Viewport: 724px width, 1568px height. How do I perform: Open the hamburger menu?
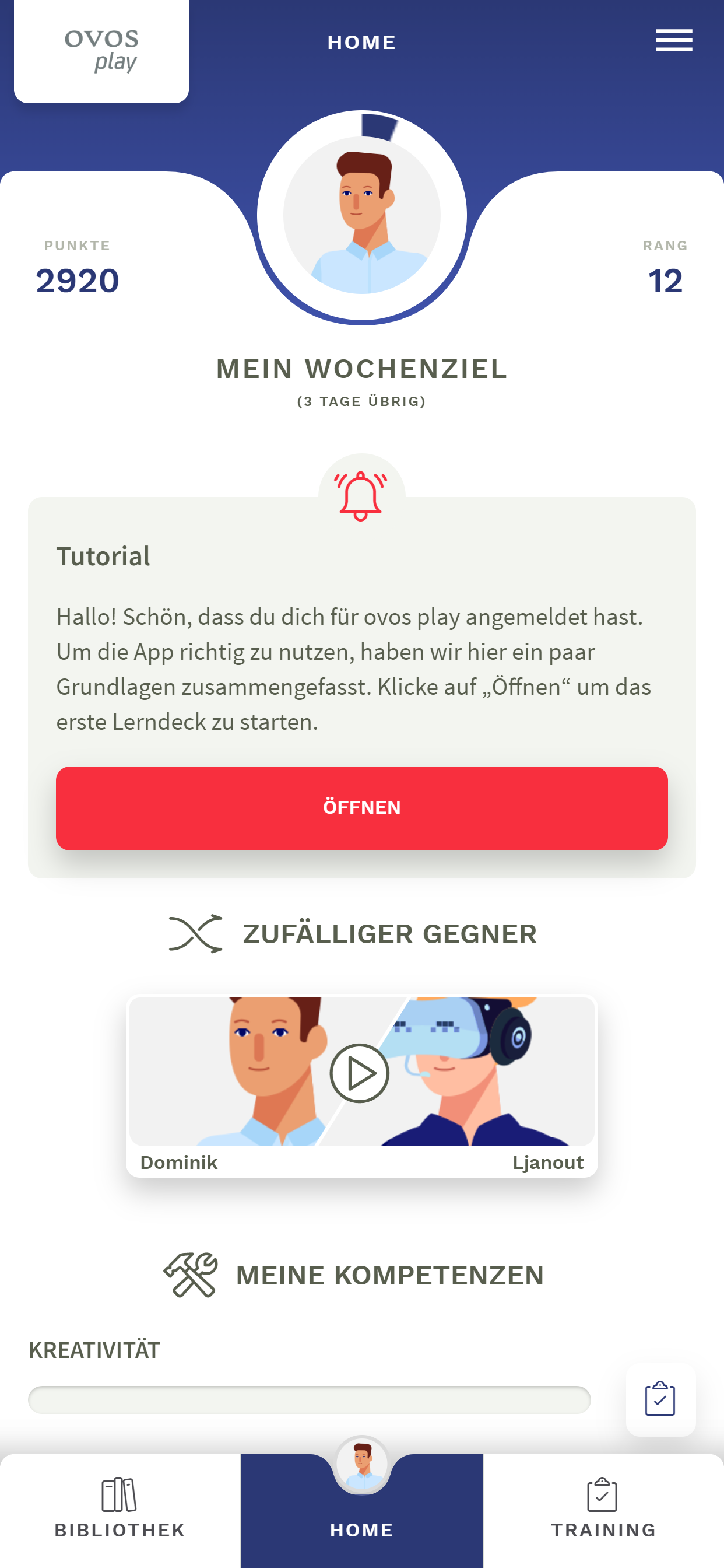coord(673,41)
